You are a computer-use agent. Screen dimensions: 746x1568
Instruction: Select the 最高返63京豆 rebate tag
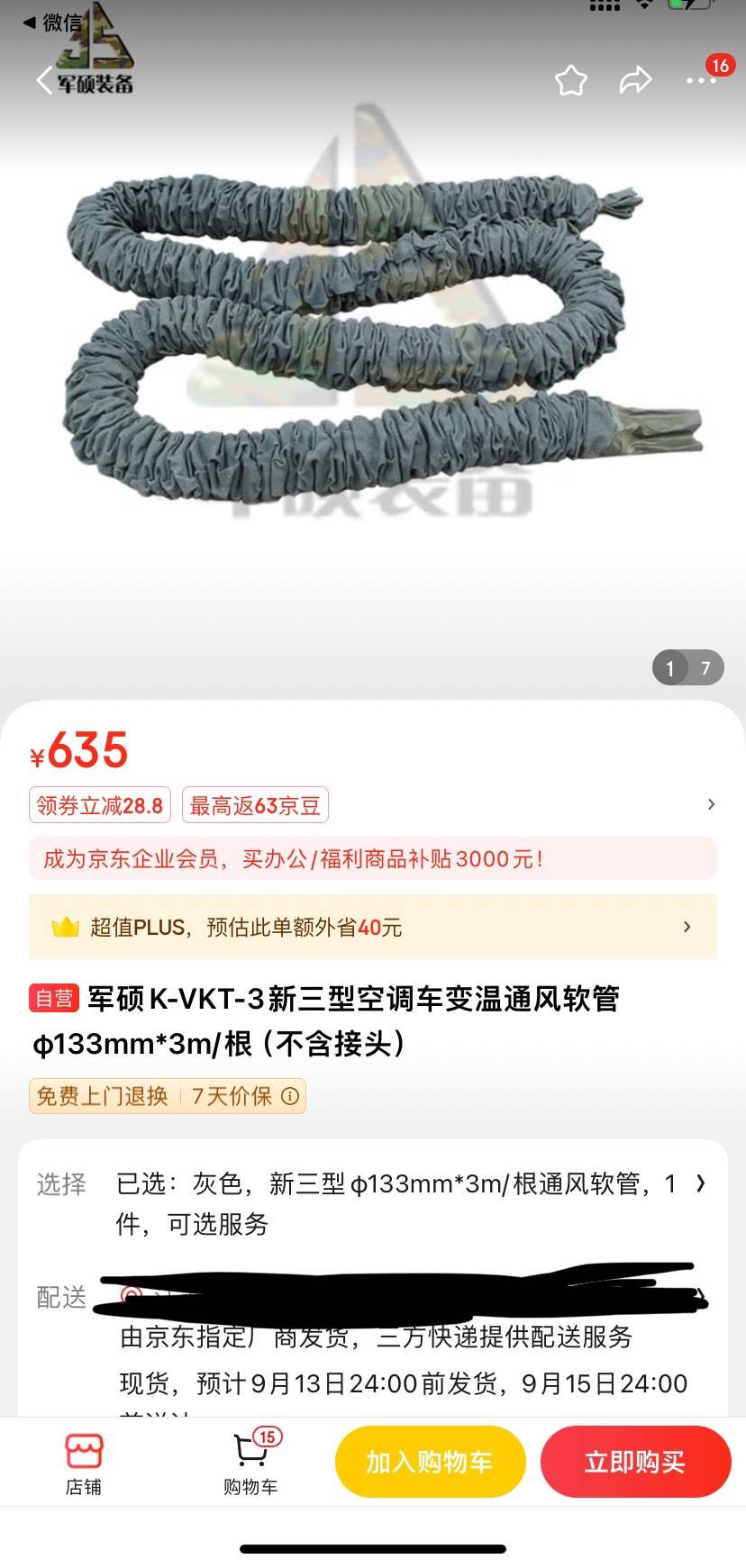point(254,804)
